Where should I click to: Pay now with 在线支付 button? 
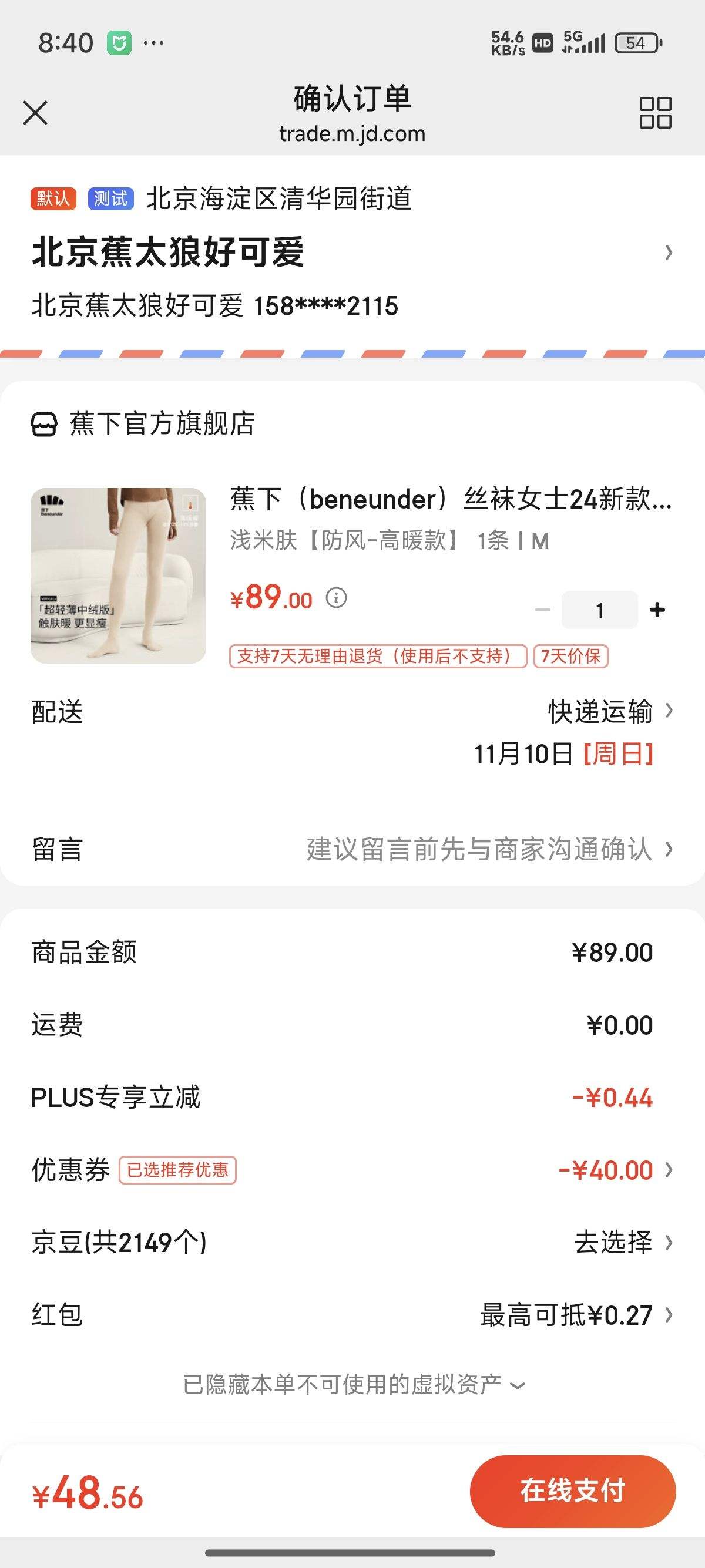coord(572,1490)
